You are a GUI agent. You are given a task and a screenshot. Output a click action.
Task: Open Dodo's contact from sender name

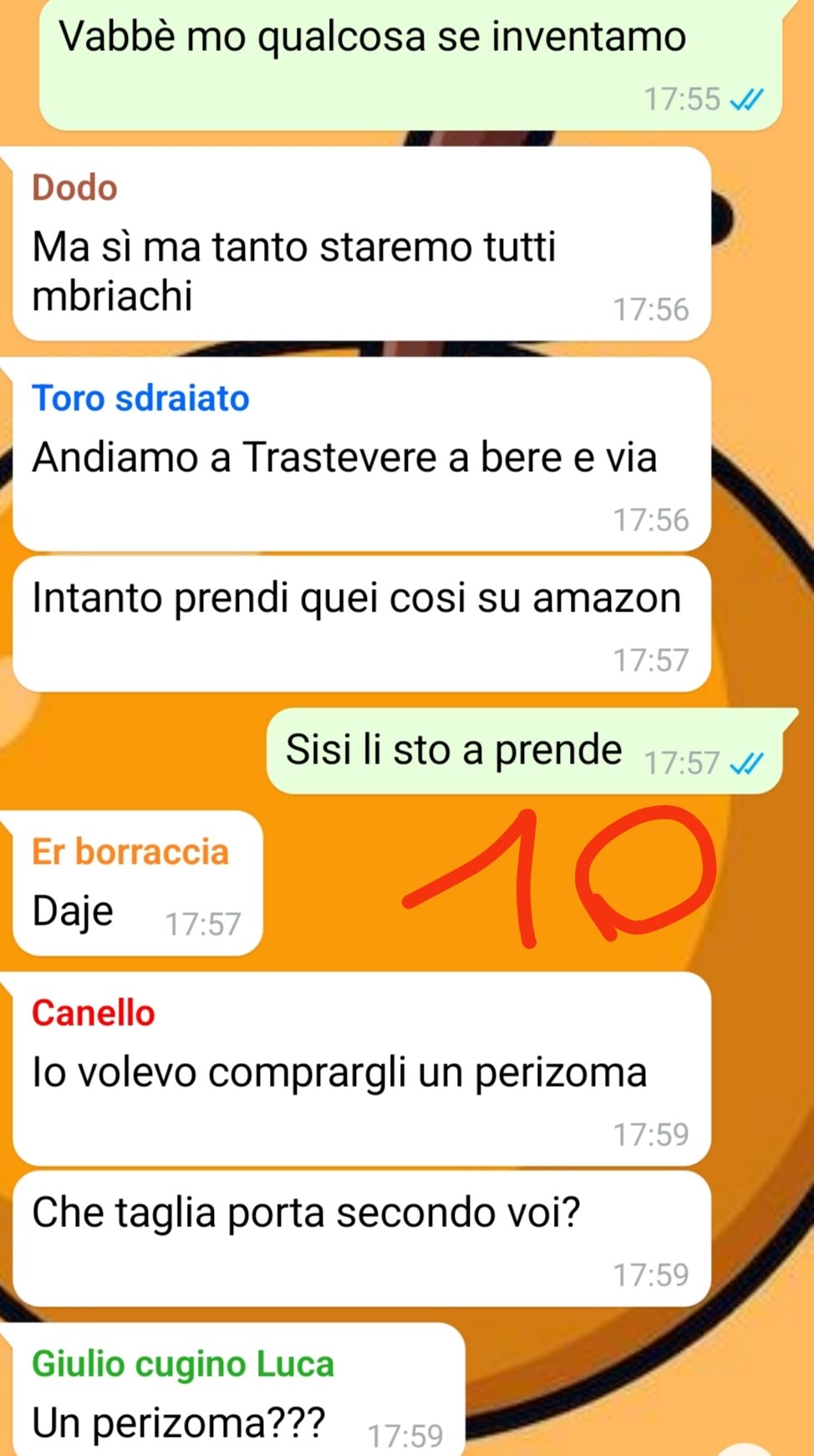pos(74,188)
